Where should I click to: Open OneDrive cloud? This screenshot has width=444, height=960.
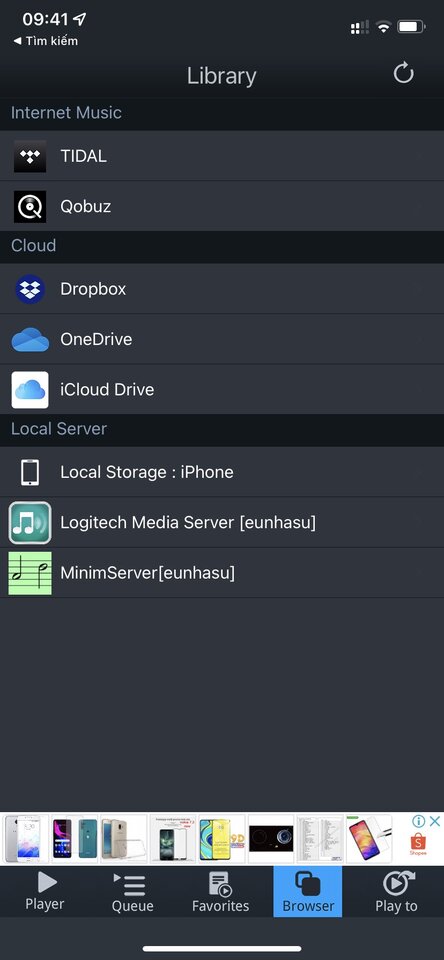coord(222,339)
